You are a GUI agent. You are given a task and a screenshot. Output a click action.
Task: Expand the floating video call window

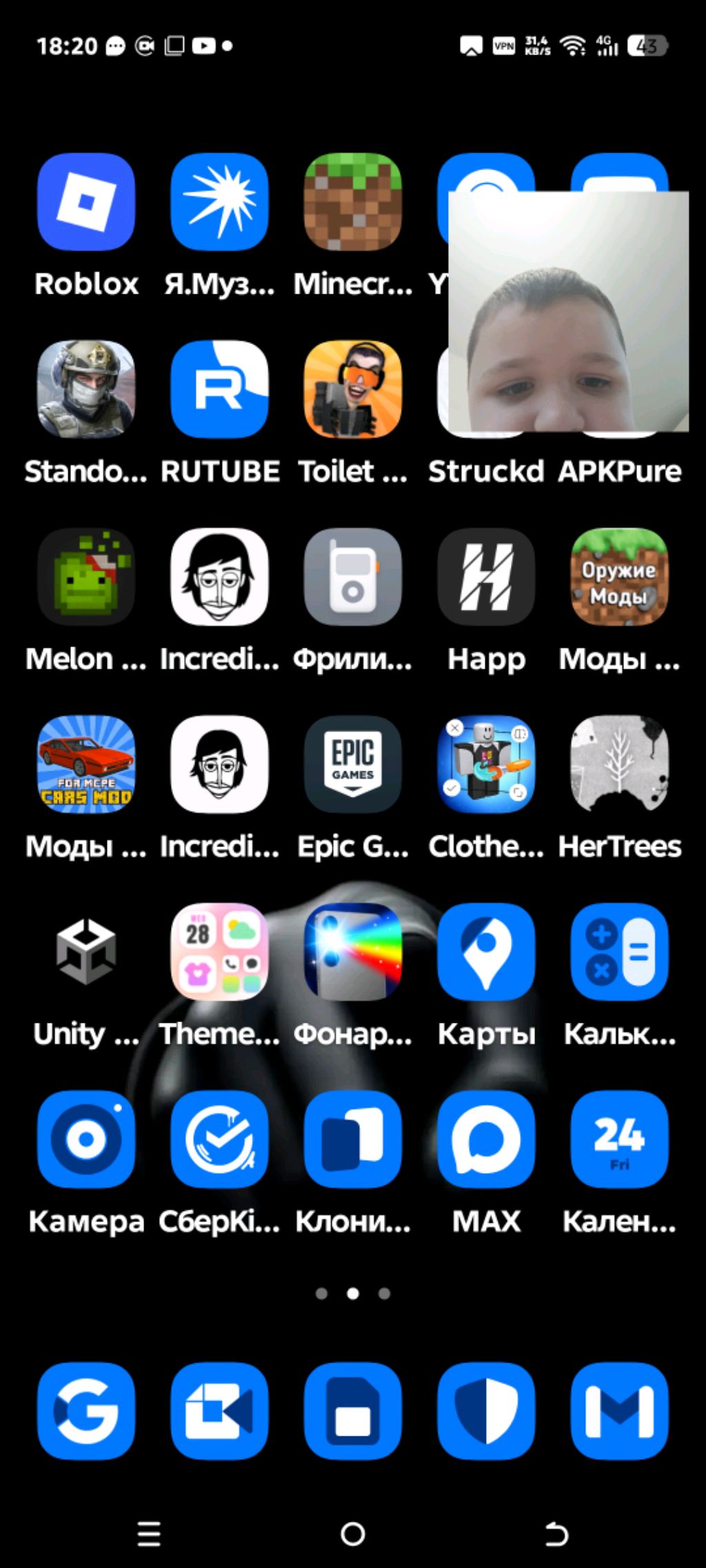tap(568, 312)
